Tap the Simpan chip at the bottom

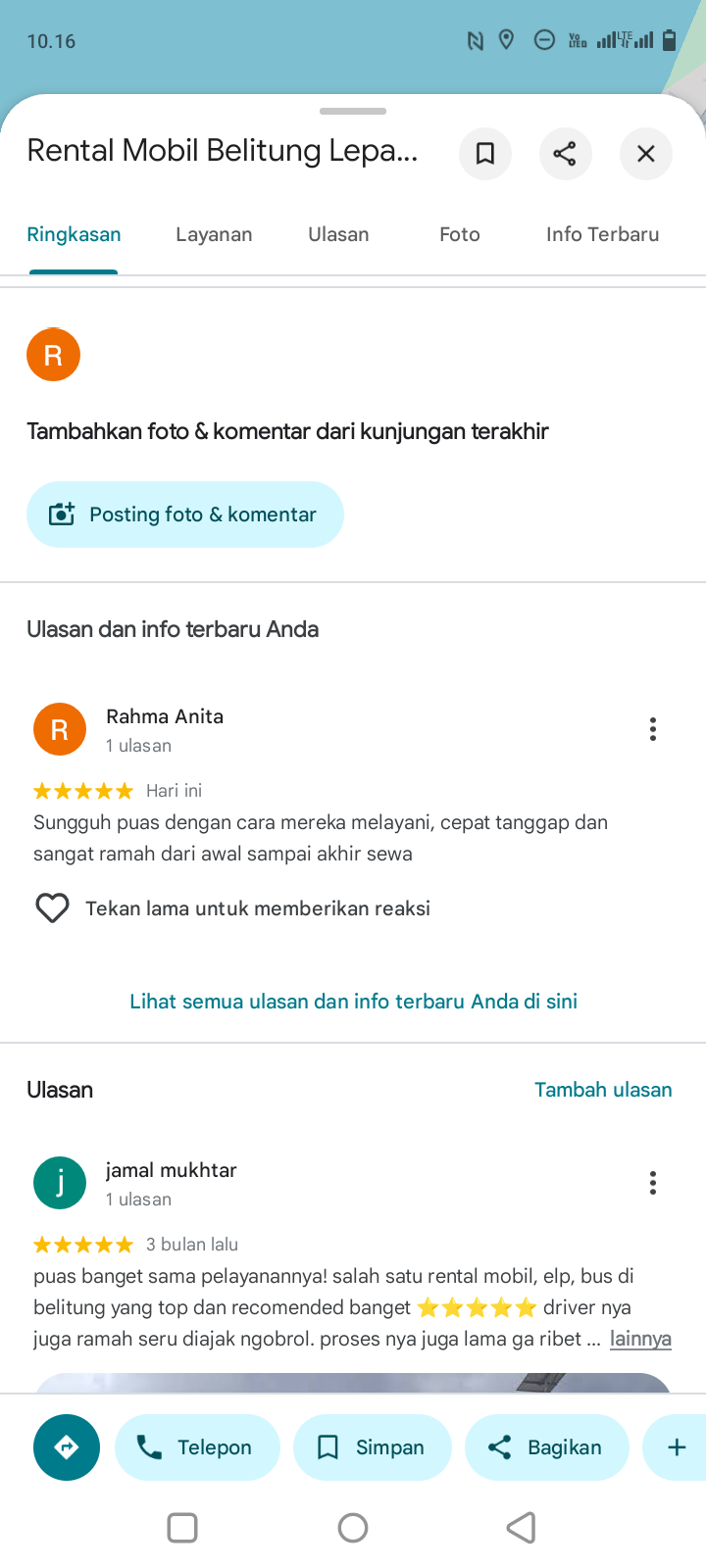tap(373, 1447)
